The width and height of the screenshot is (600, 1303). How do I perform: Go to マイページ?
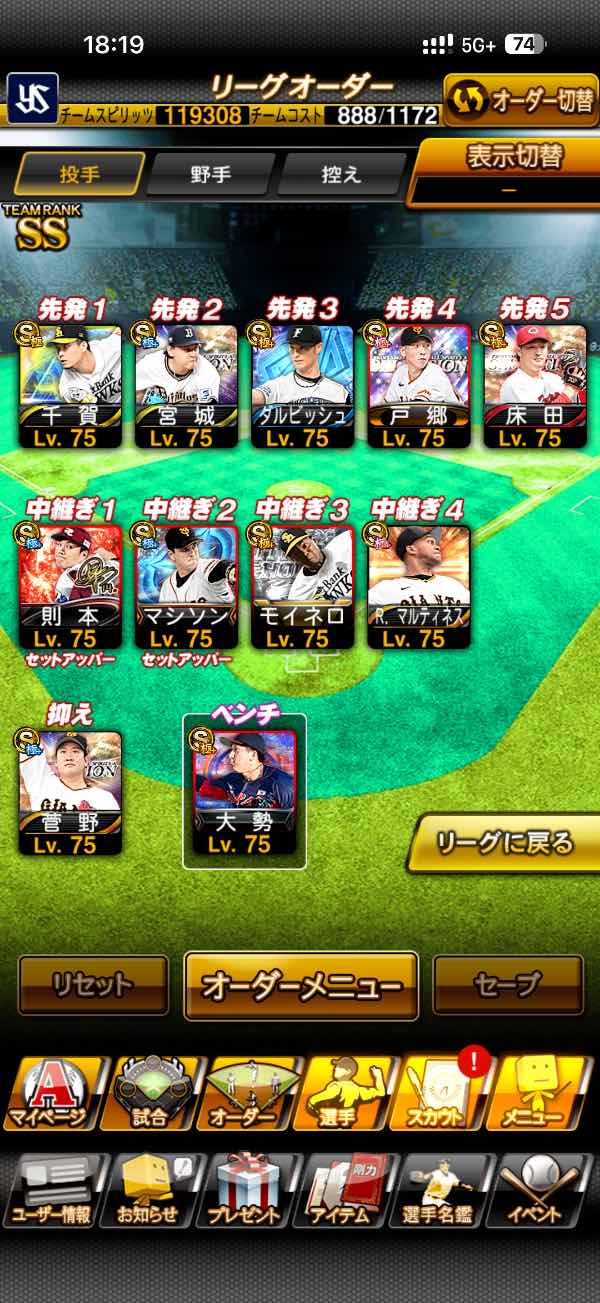[x=50, y=1092]
